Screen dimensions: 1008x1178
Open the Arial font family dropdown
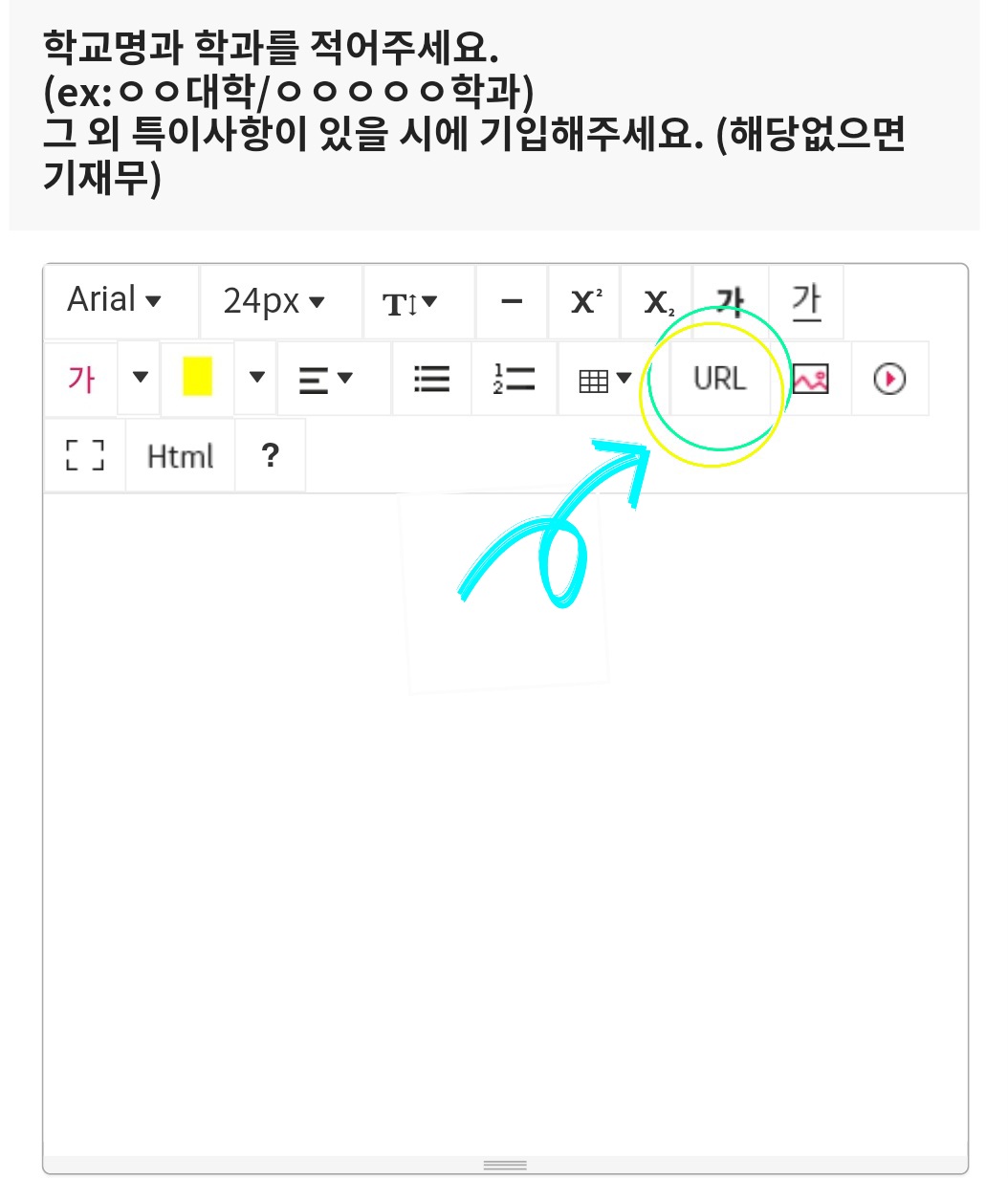coord(115,301)
